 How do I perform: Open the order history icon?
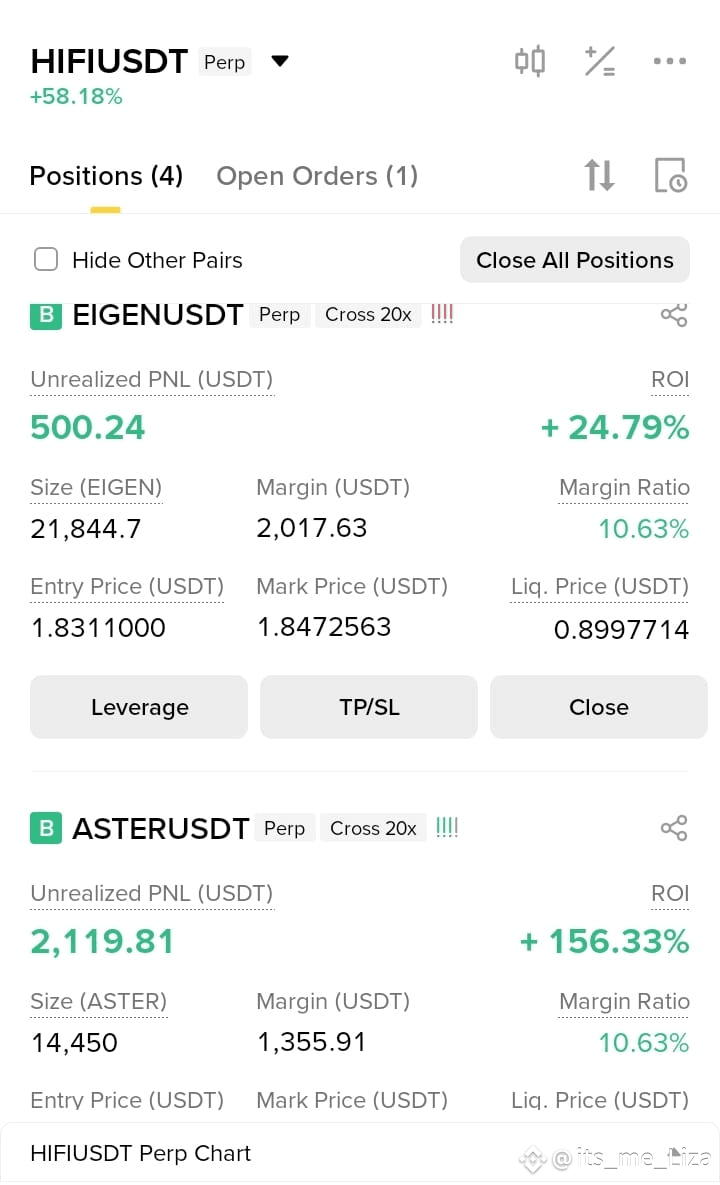(x=670, y=175)
